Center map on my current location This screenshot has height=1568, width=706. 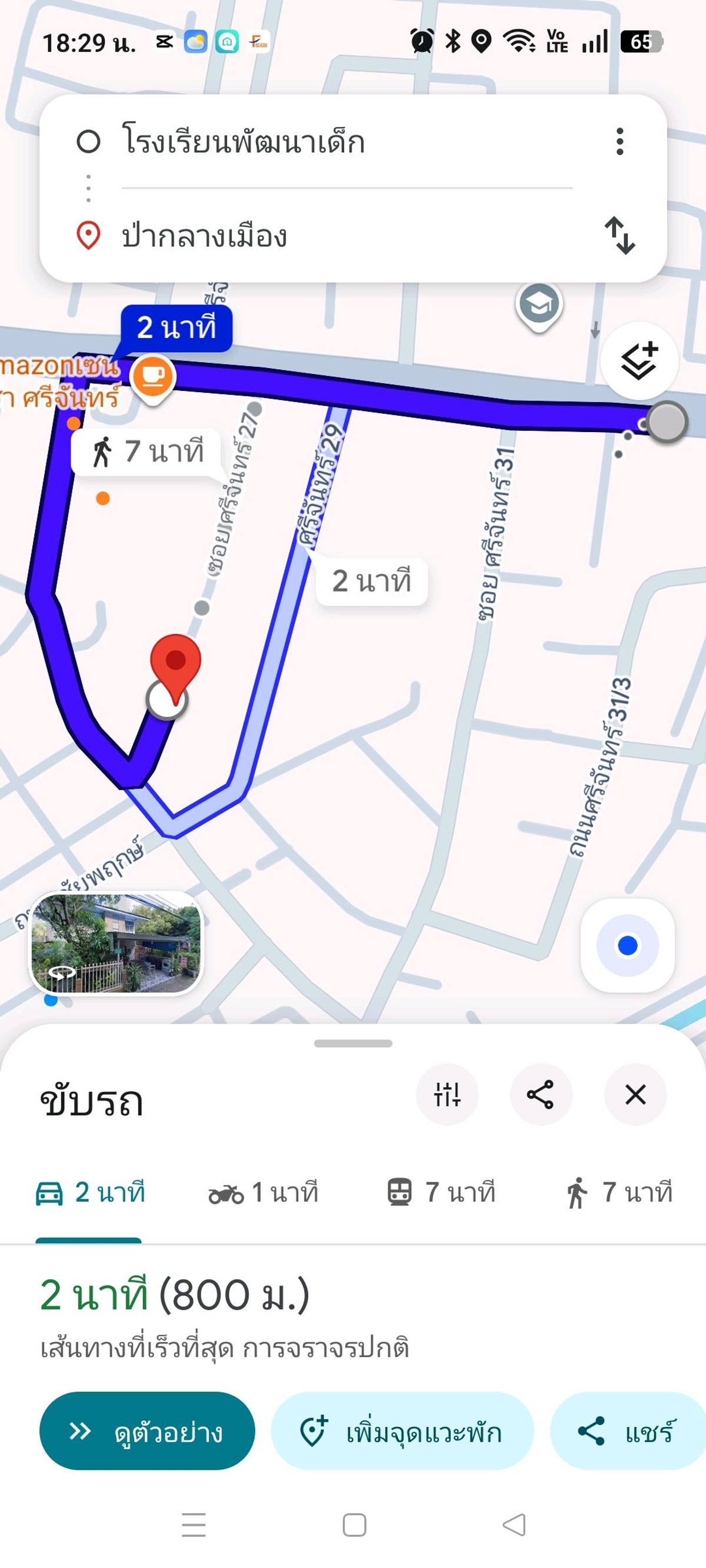[x=627, y=945]
